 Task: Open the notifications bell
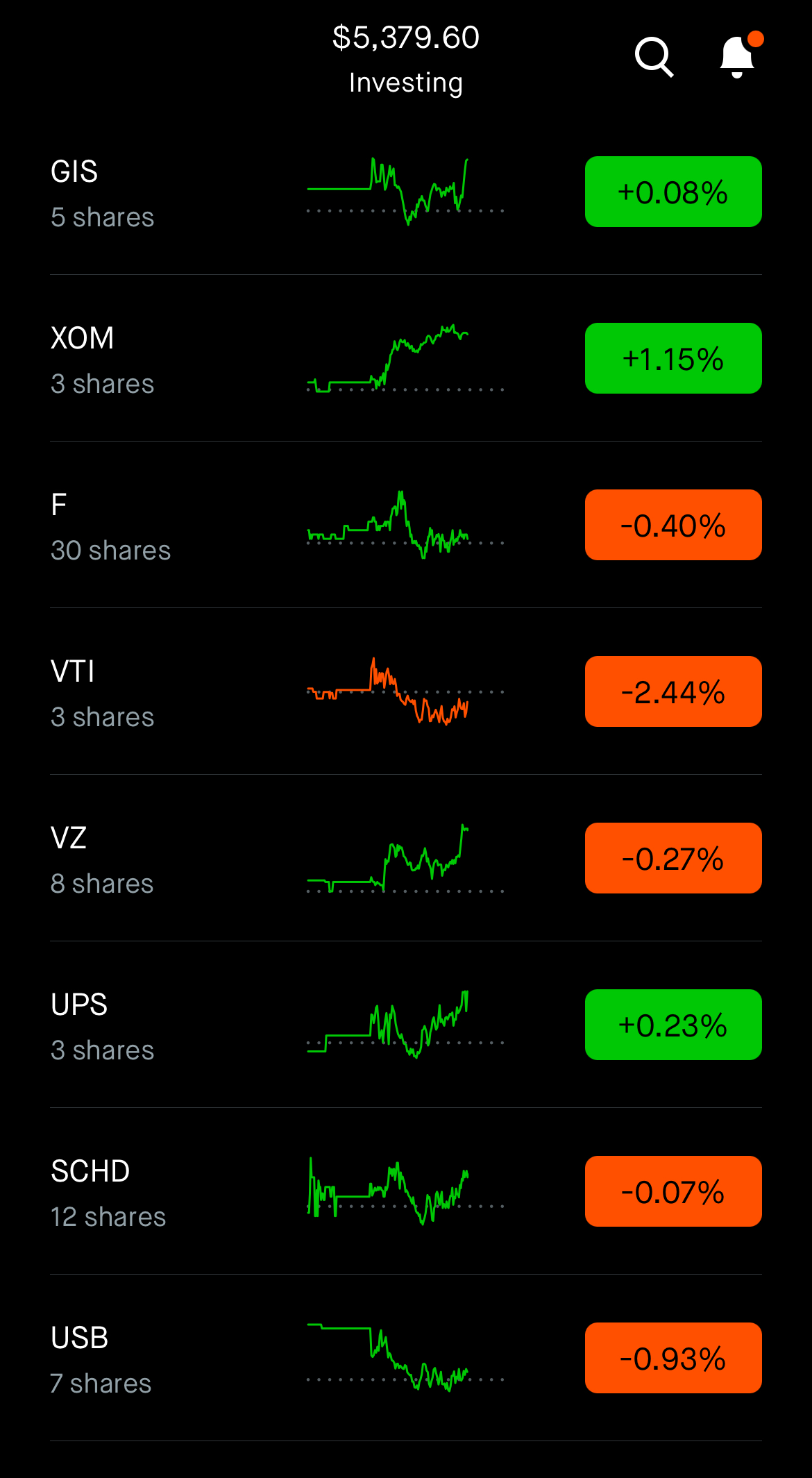point(737,56)
